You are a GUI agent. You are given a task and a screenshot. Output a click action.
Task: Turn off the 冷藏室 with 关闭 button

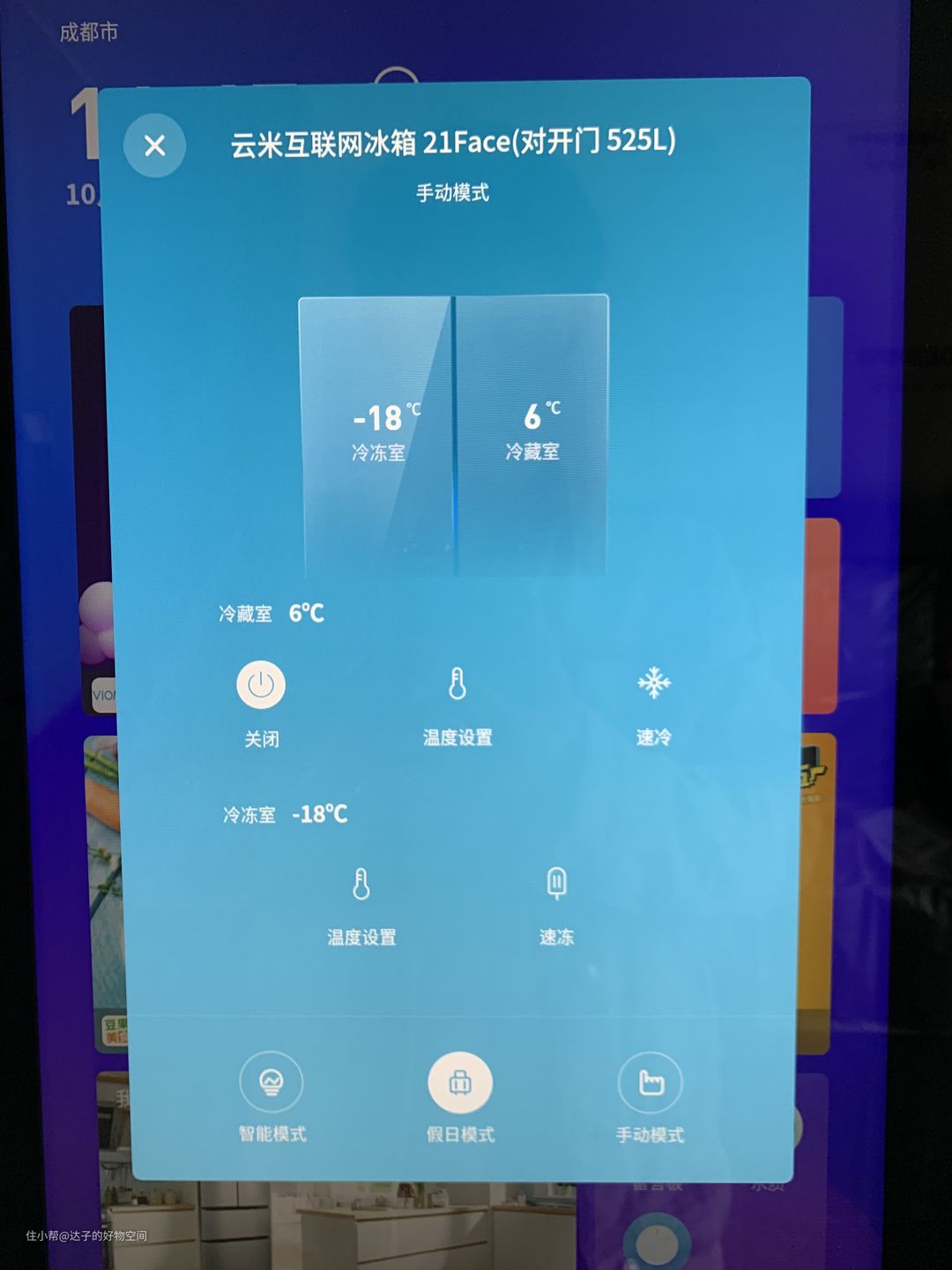tap(261, 685)
